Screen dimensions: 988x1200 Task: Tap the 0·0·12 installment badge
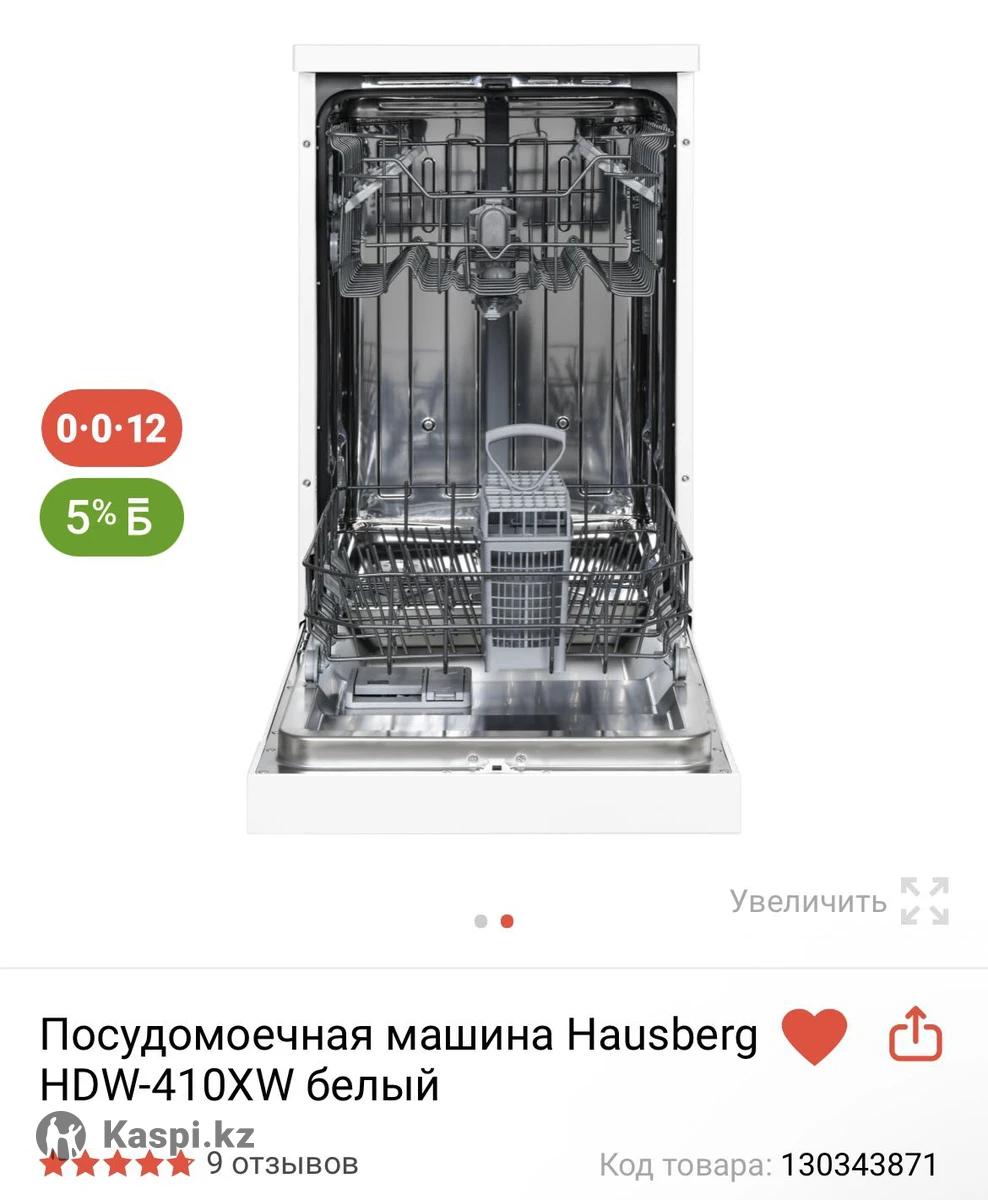[x=111, y=429]
